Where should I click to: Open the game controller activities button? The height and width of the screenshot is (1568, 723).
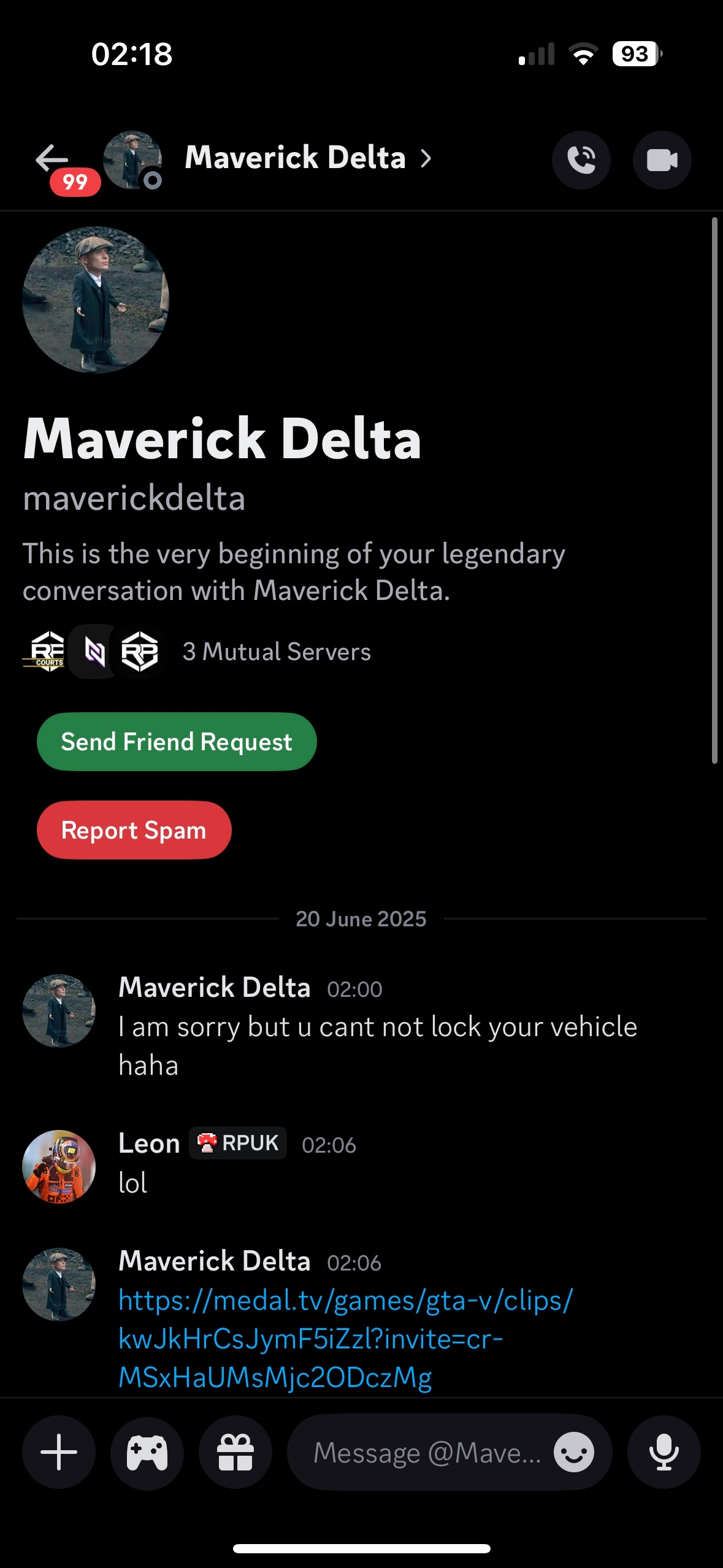147,1452
